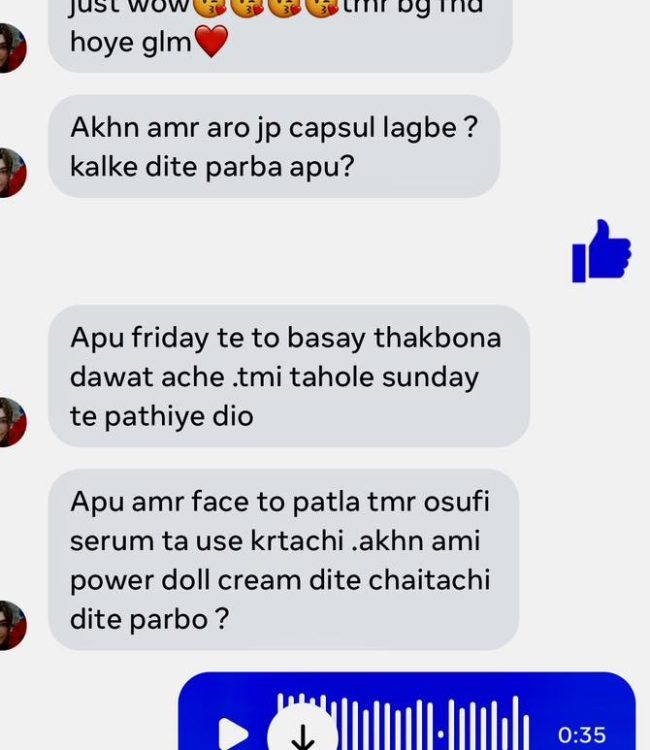Viewport: 650px width, 750px height.
Task: Open sender's avatar beside 'jp capsul lagbe' message
Action: coord(11,172)
